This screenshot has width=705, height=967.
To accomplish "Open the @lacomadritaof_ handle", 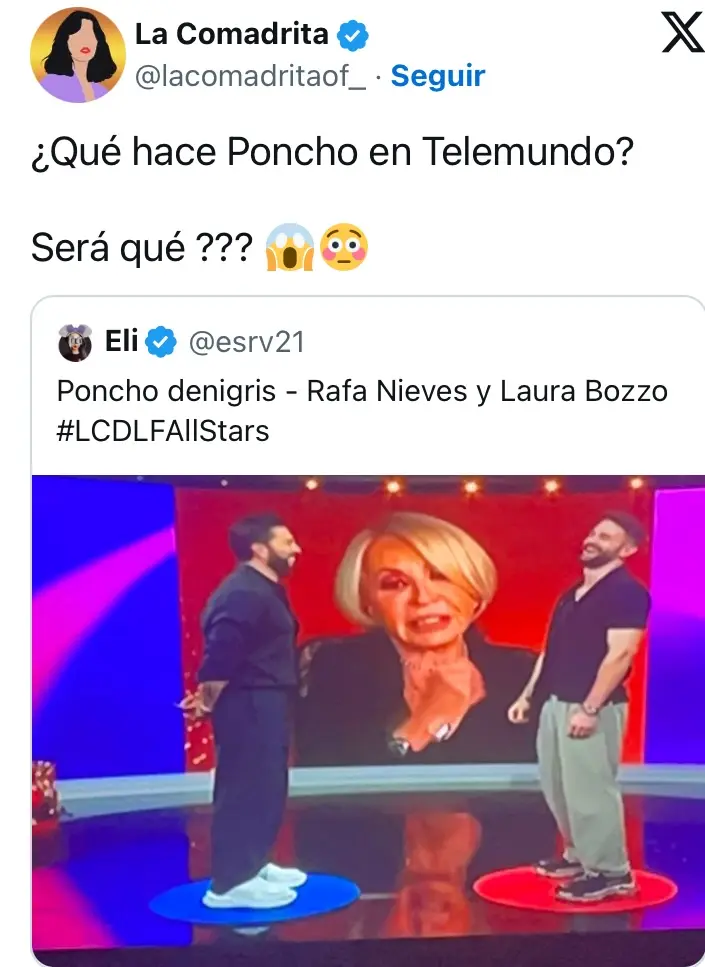I will point(250,76).
